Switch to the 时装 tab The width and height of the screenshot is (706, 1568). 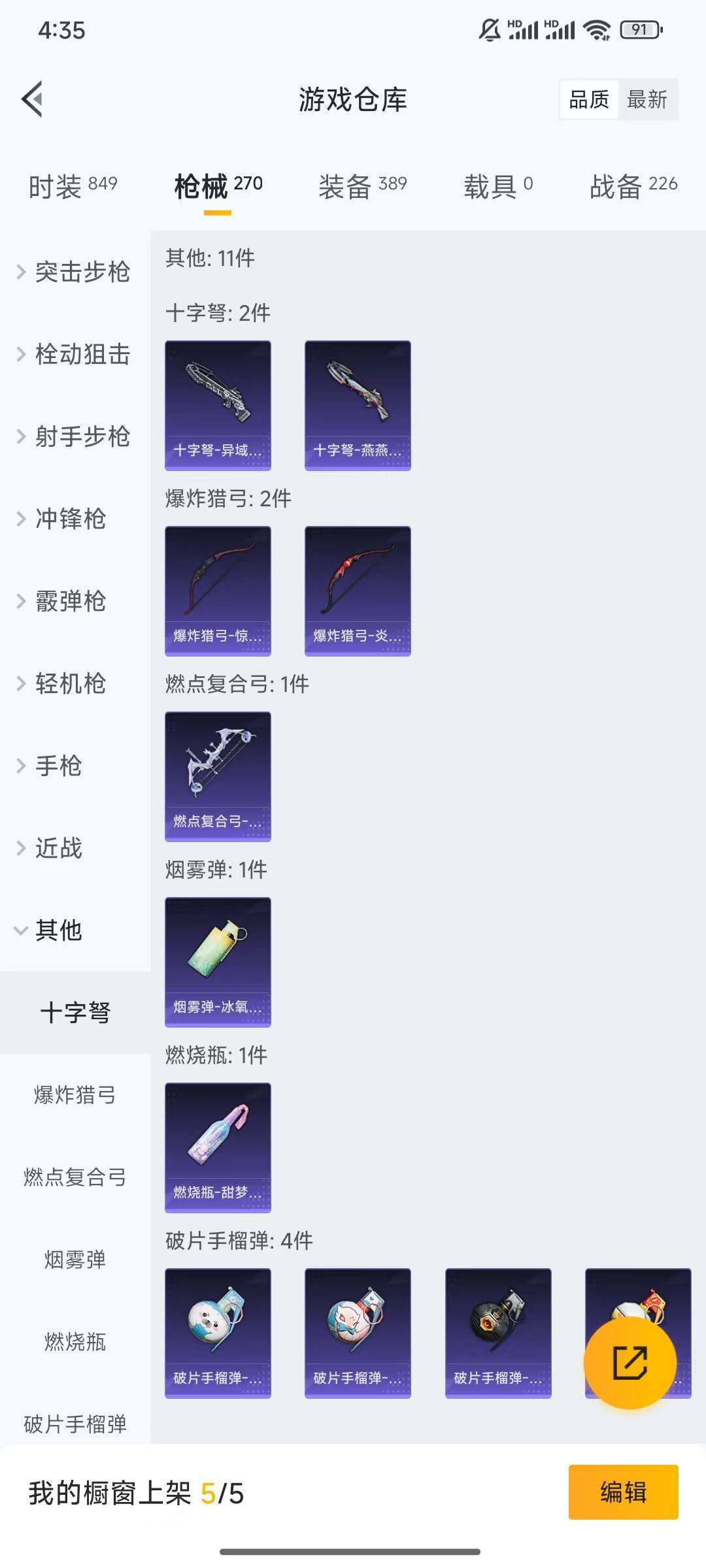click(73, 186)
